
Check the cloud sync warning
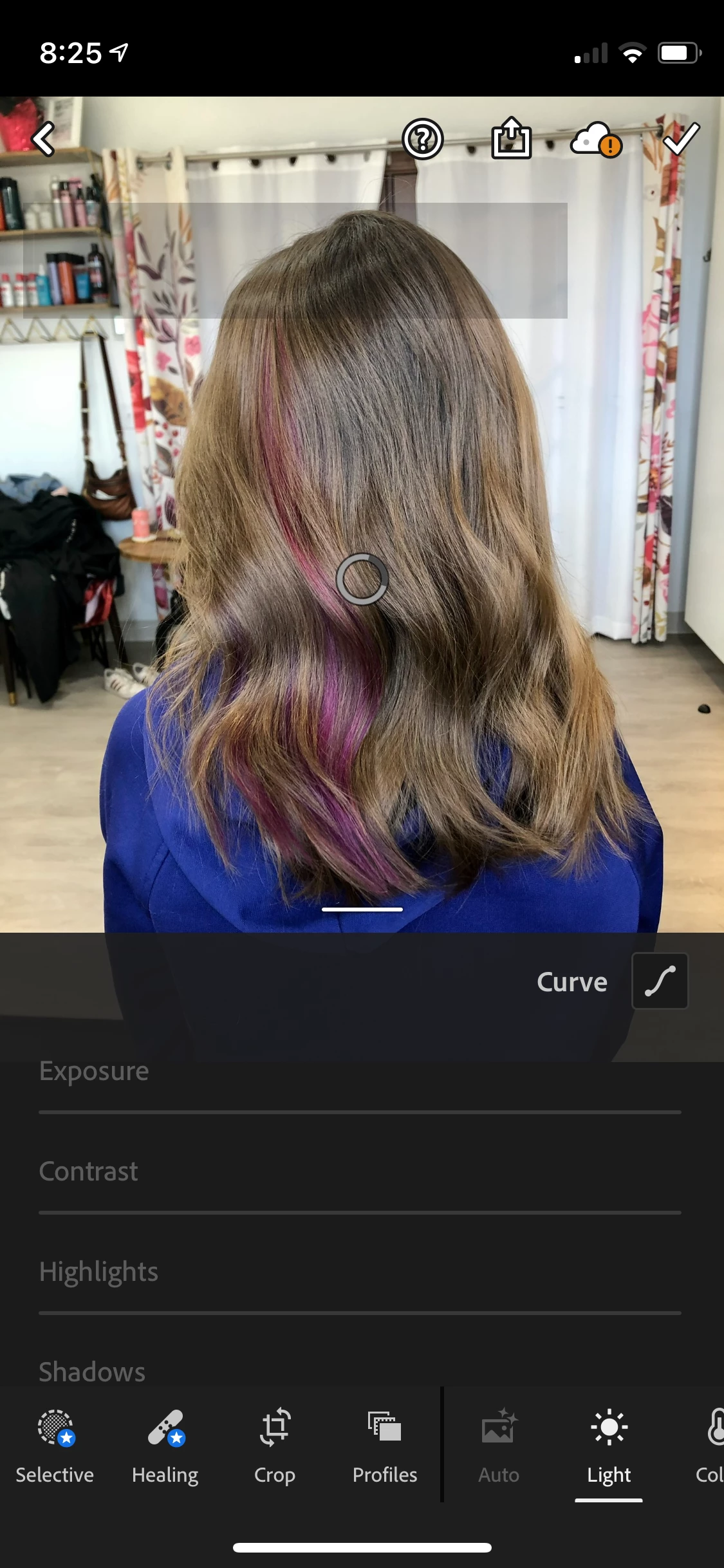[x=596, y=139]
